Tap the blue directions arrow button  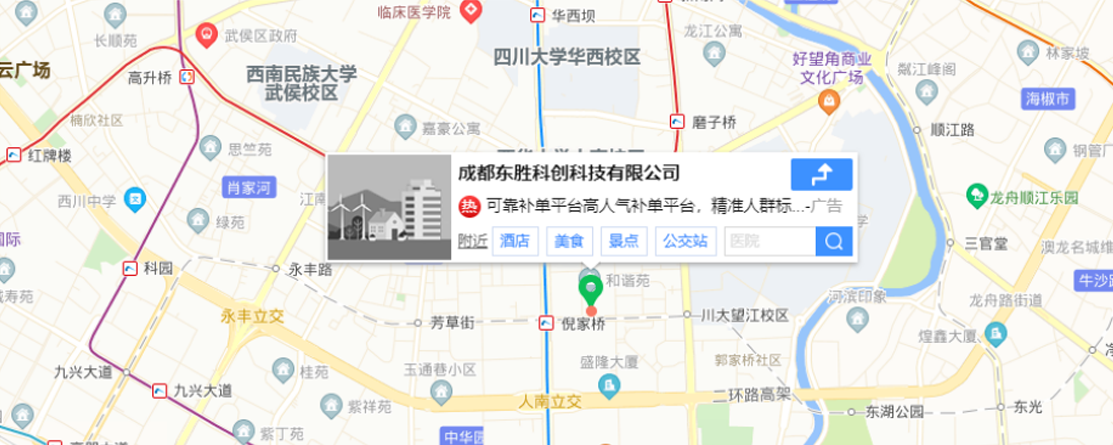pyautogui.click(x=821, y=175)
